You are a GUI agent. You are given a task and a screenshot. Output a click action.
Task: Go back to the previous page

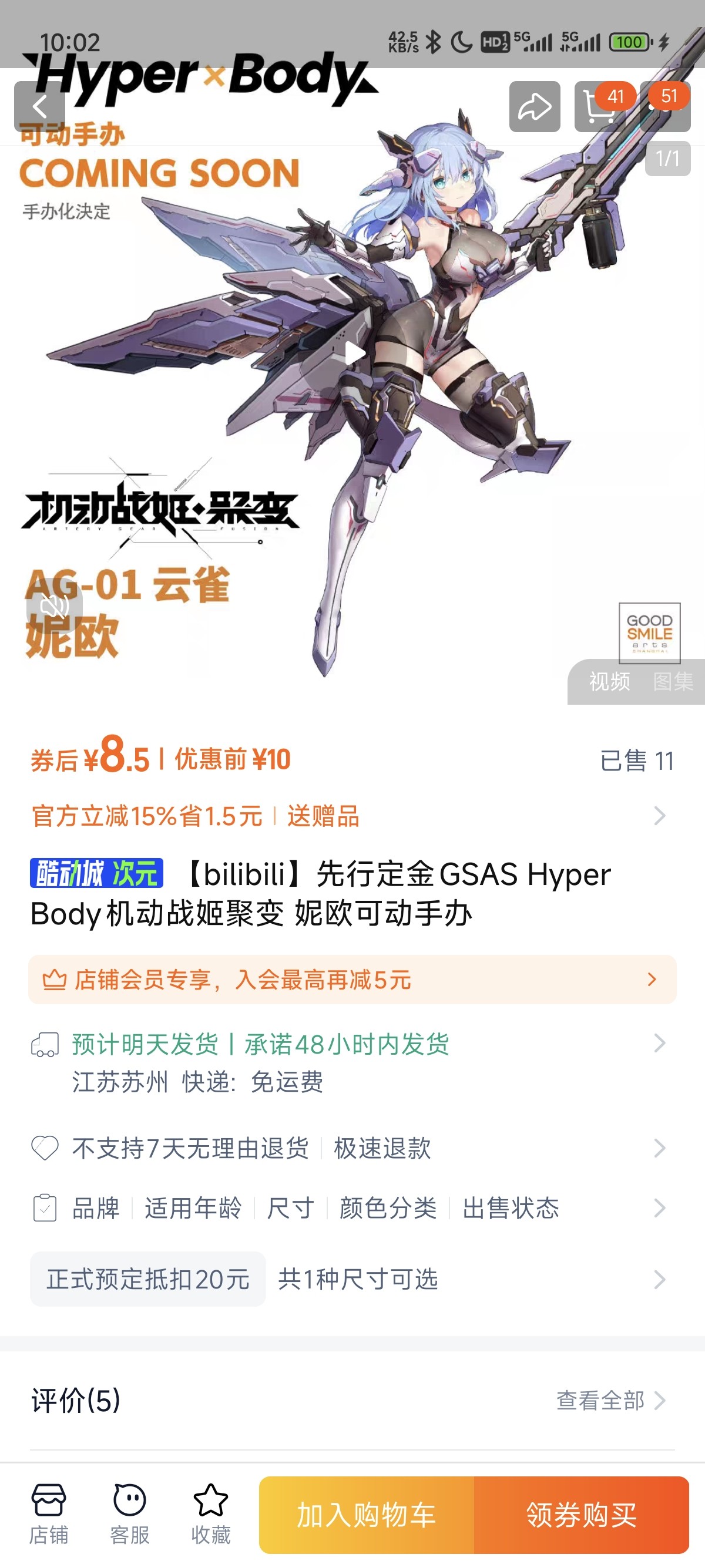click(x=39, y=106)
